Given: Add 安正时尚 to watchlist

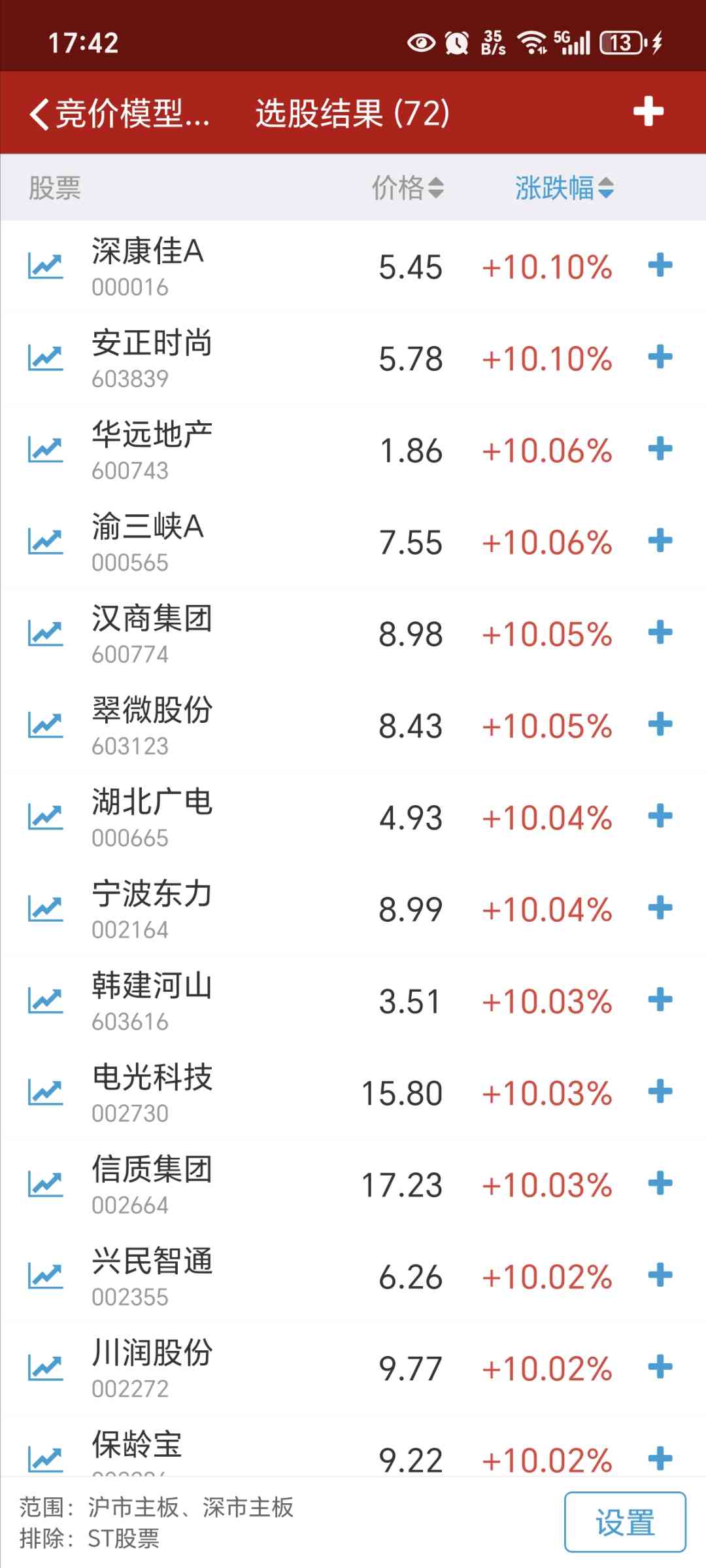Looking at the screenshot, I should 660,357.
